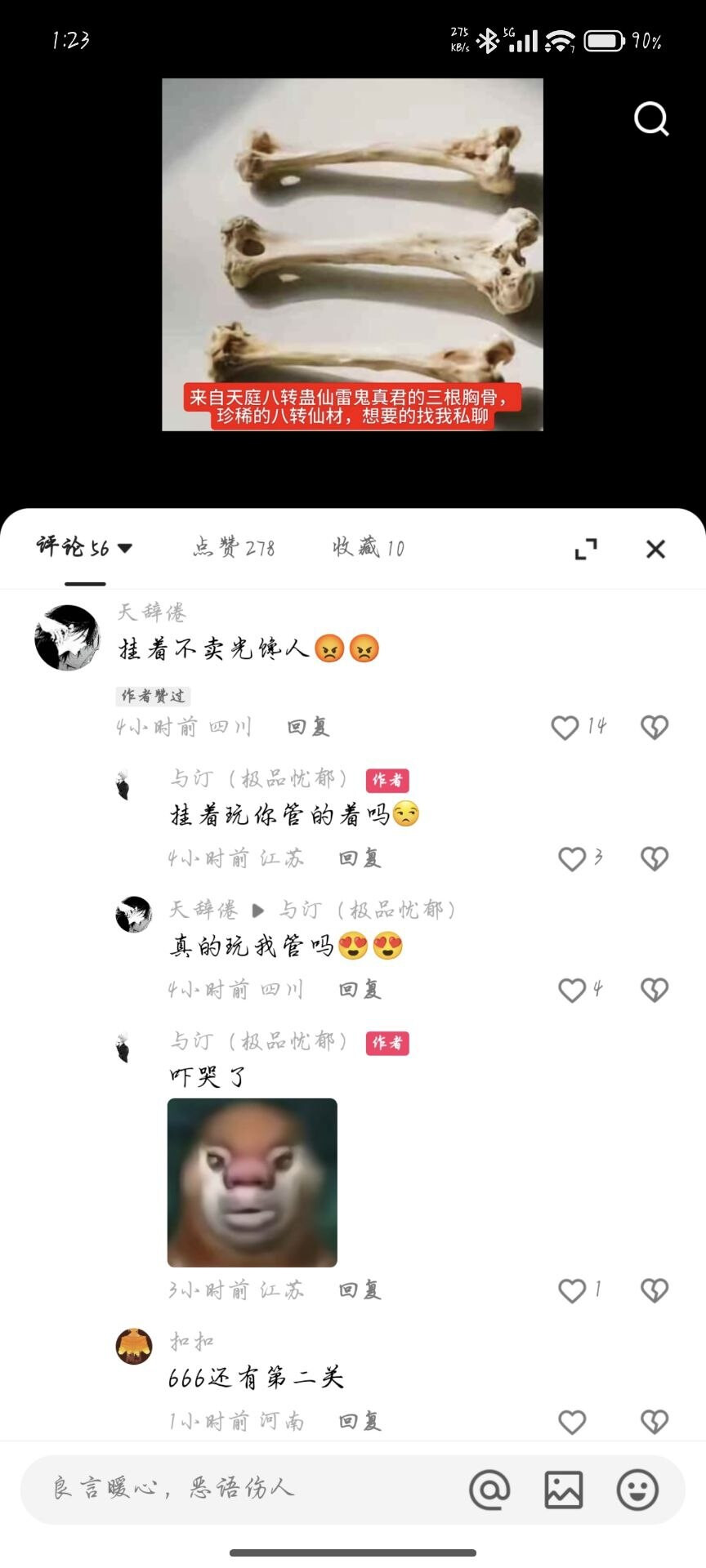The width and height of the screenshot is (706, 1568).
Task: Attach a picture to the comment
Action: pos(564,1490)
